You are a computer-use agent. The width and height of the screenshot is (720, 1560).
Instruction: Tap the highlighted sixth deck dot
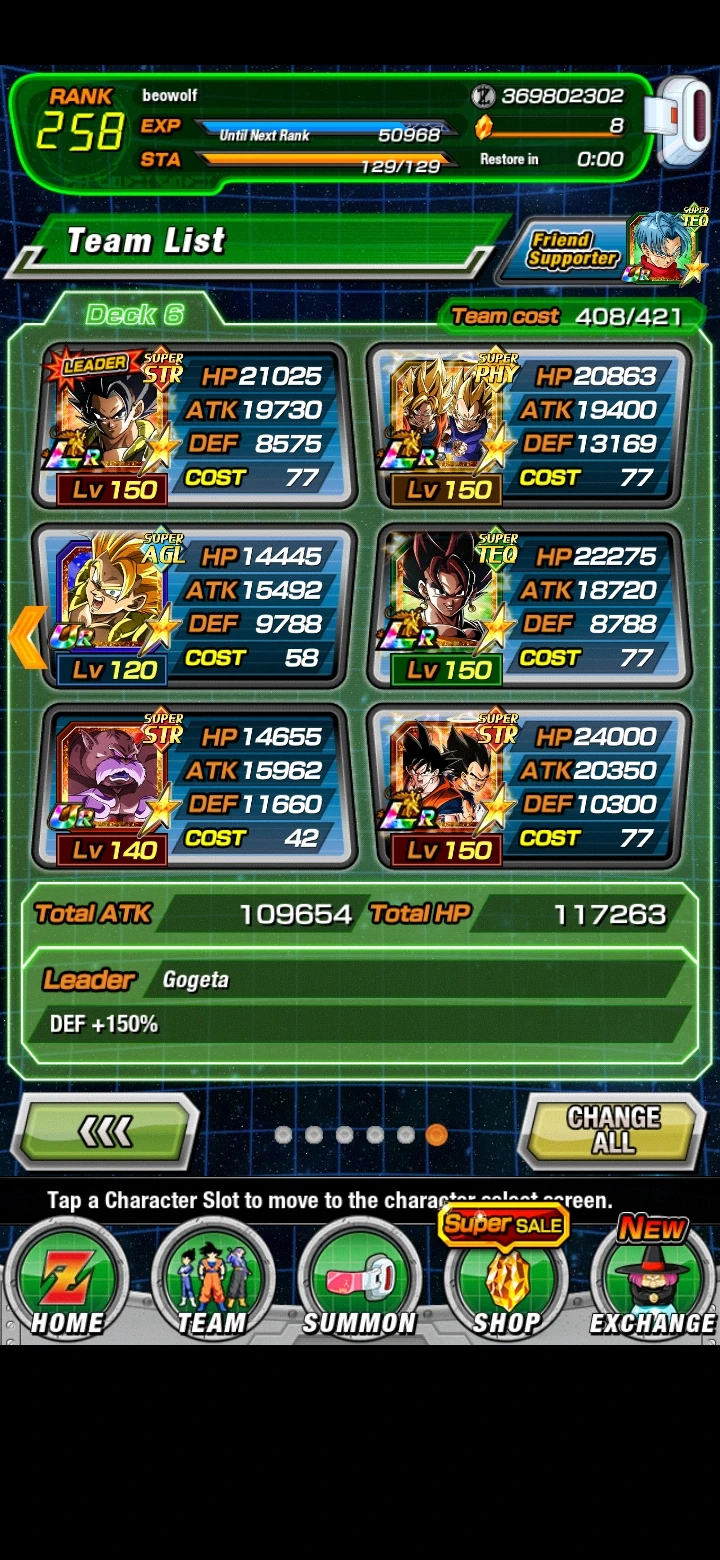click(435, 1134)
